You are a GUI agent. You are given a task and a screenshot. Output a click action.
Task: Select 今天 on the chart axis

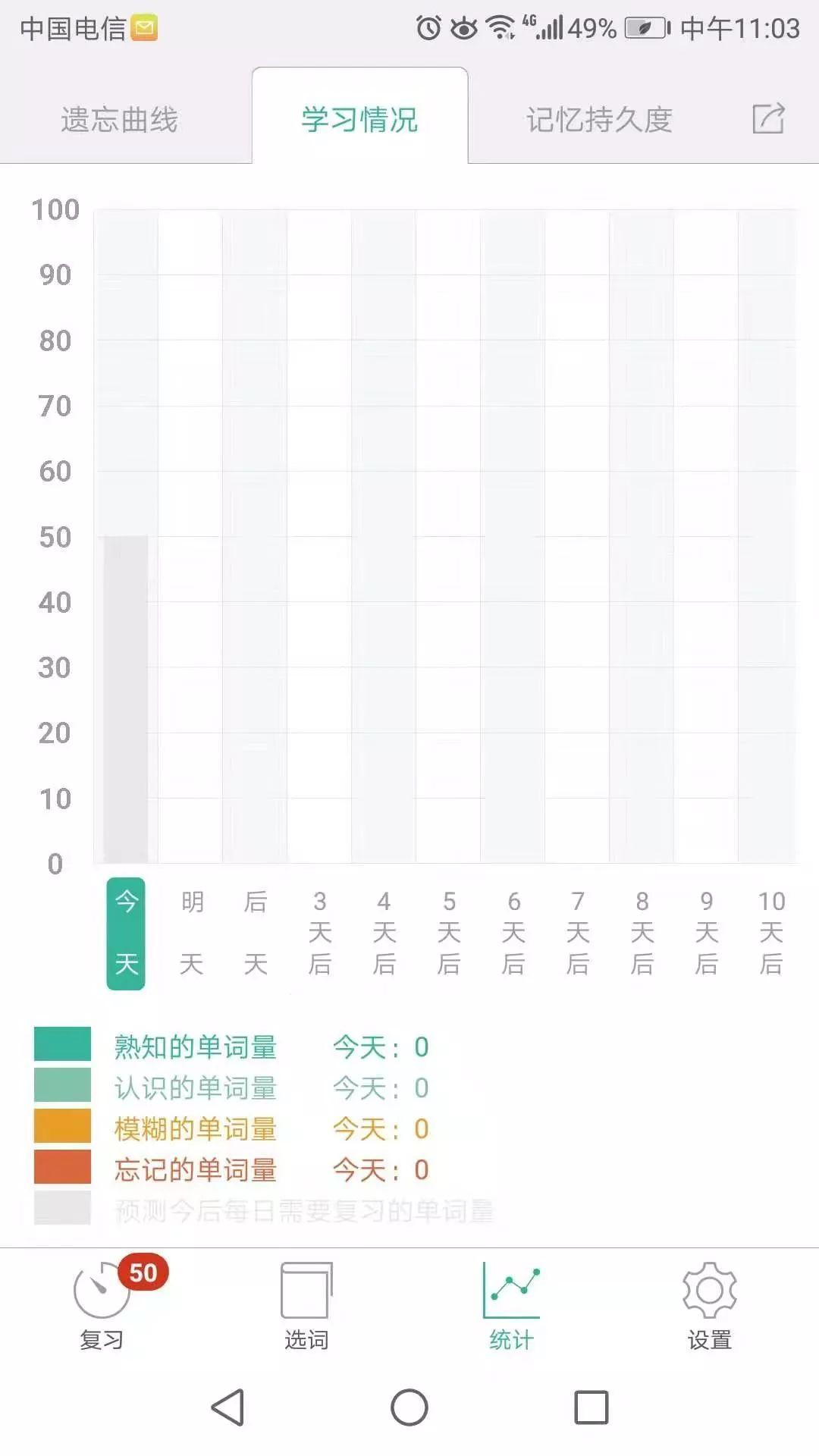[126, 933]
